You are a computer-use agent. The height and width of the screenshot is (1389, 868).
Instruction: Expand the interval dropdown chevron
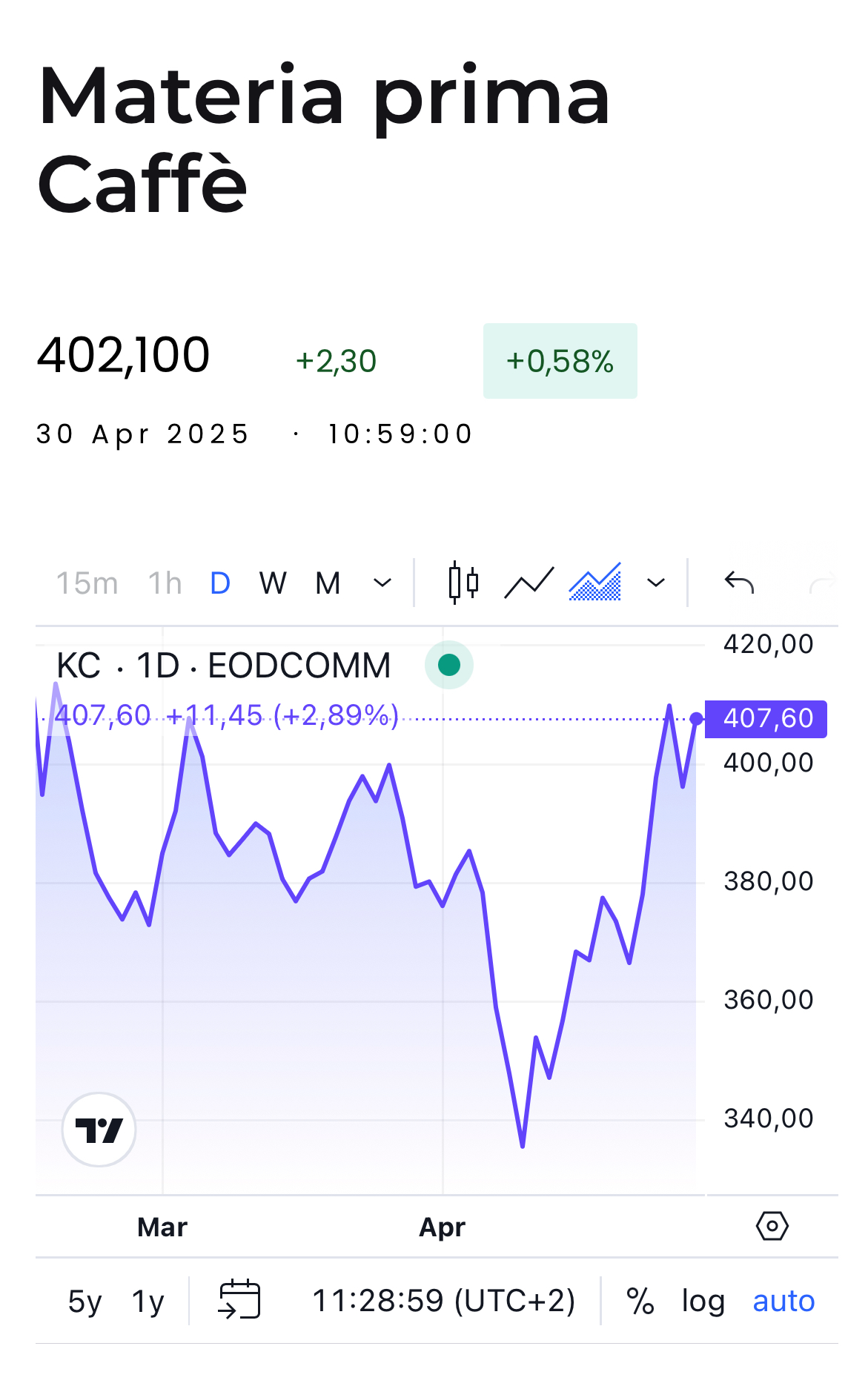click(x=382, y=583)
